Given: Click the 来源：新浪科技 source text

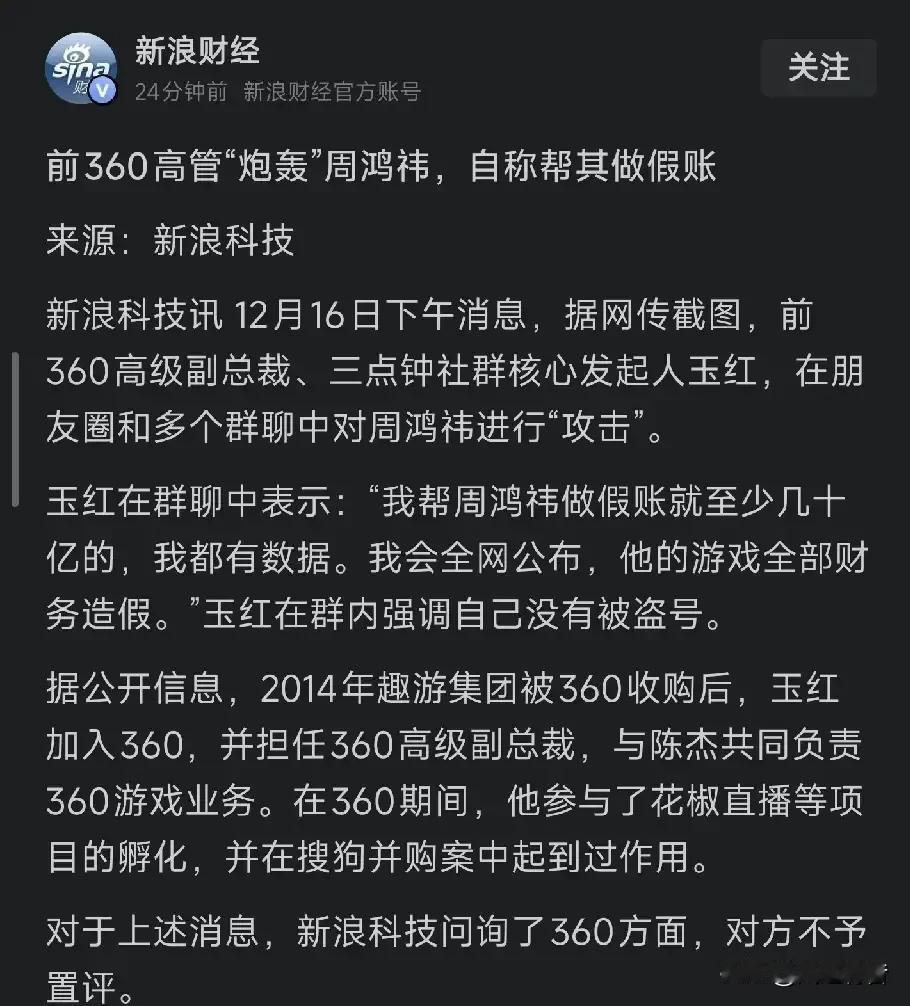Looking at the screenshot, I should [x=170, y=240].
